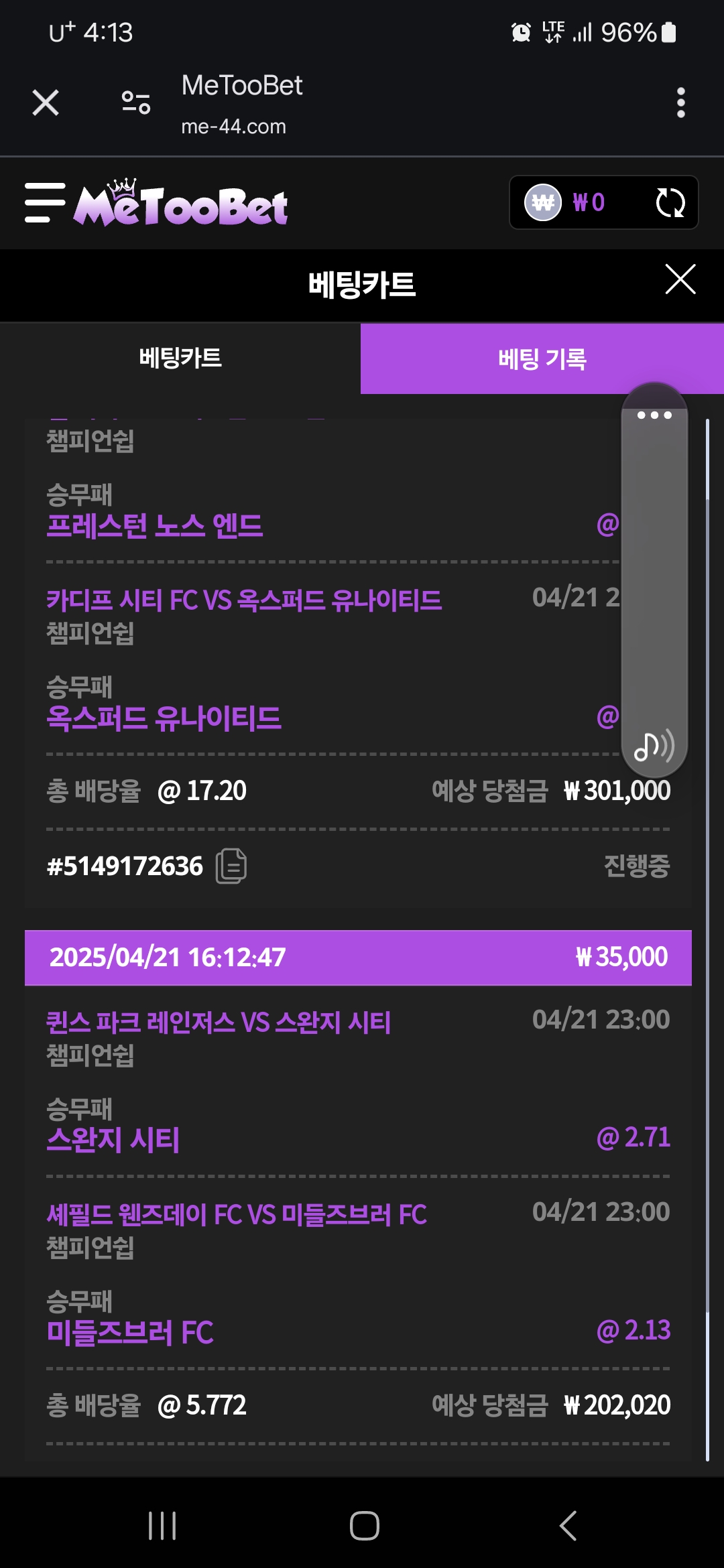The width and height of the screenshot is (724, 1568).
Task: Copy bet number #5149172636
Action: [x=231, y=866]
